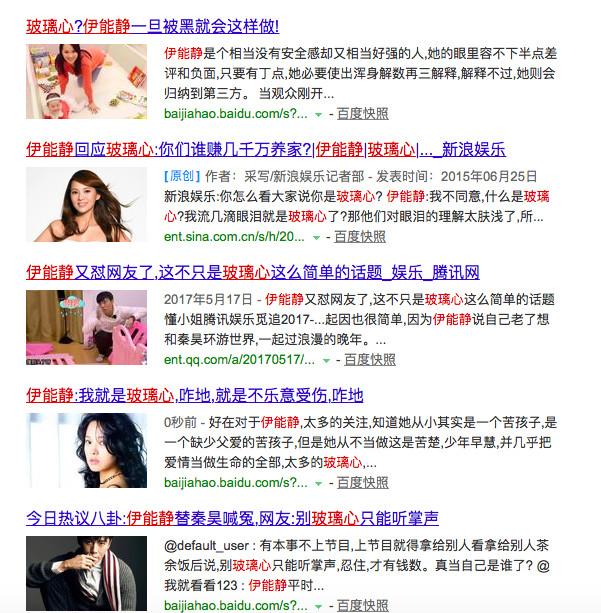View 百度快照 for '我就是玻璃心,咋地' result

362,483
